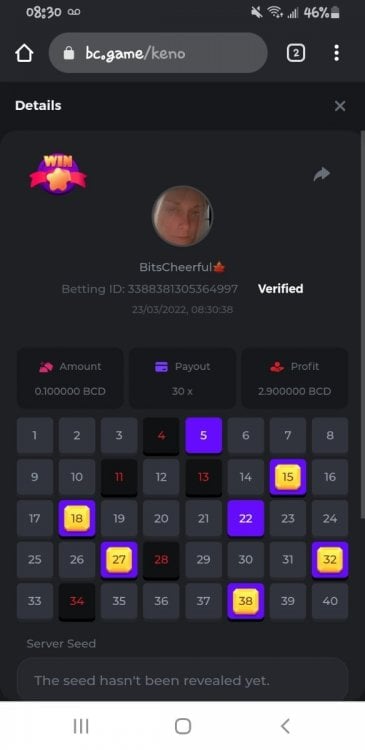Share this bet result

(321, 174)
